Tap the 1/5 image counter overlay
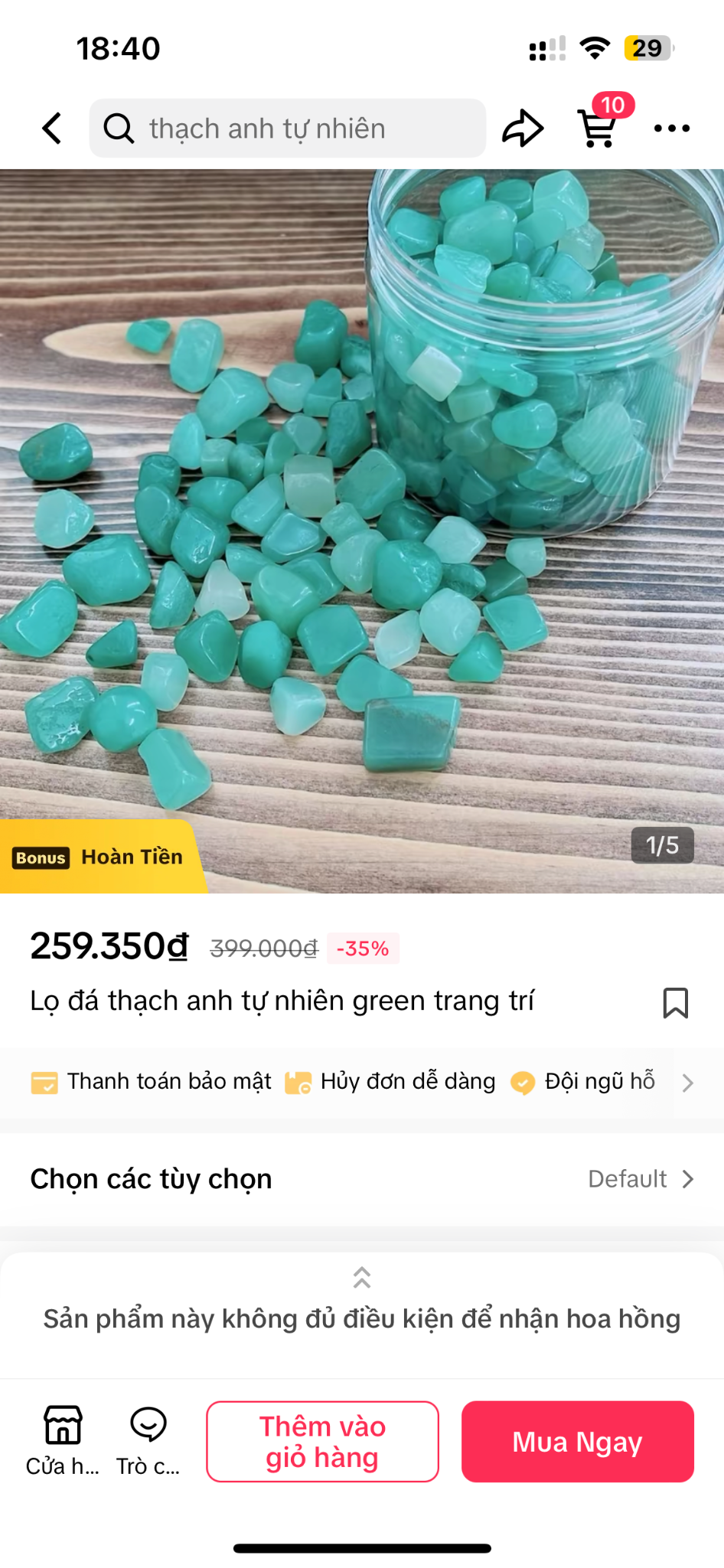 pyautogui.click(x=663, y=845)
